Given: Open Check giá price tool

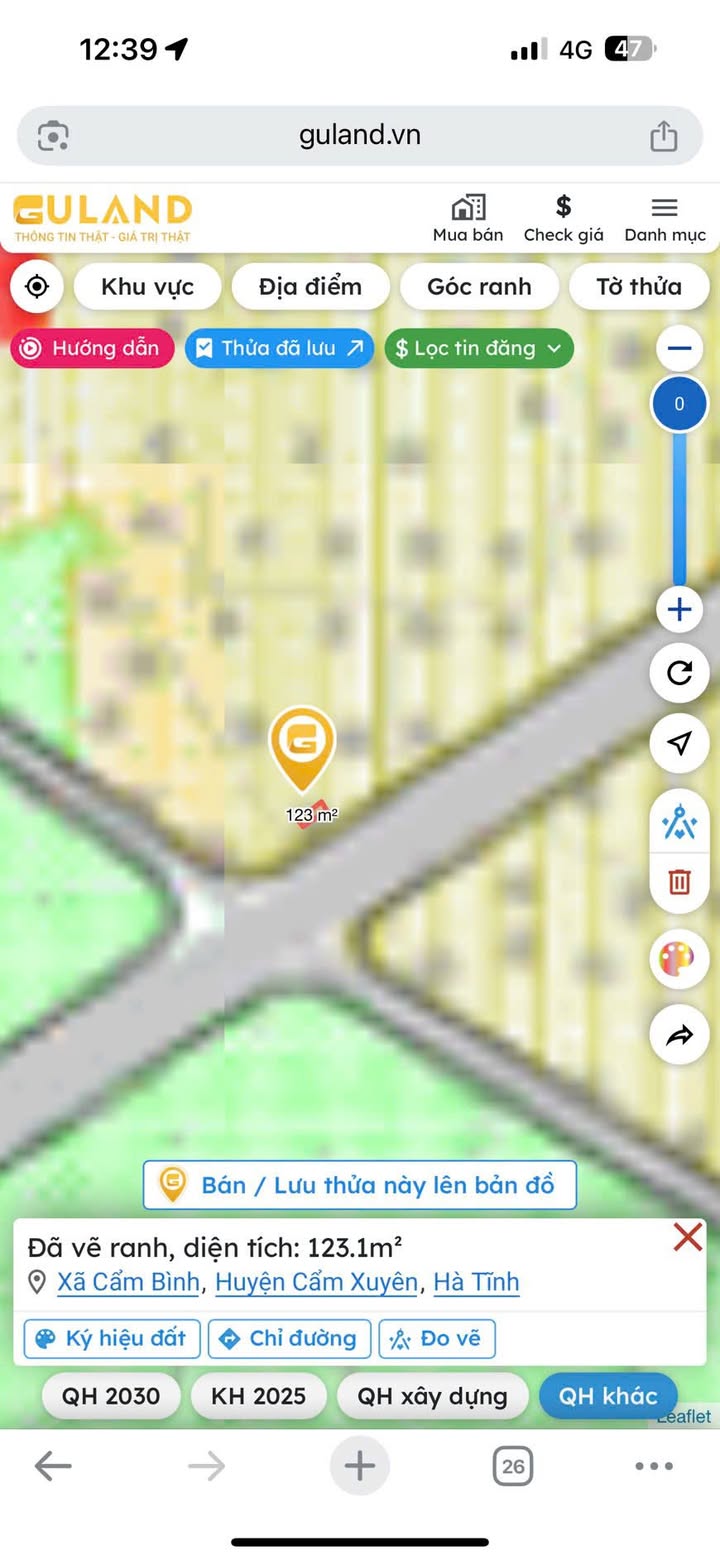Looking at the screenshot, I should (563, 219).
